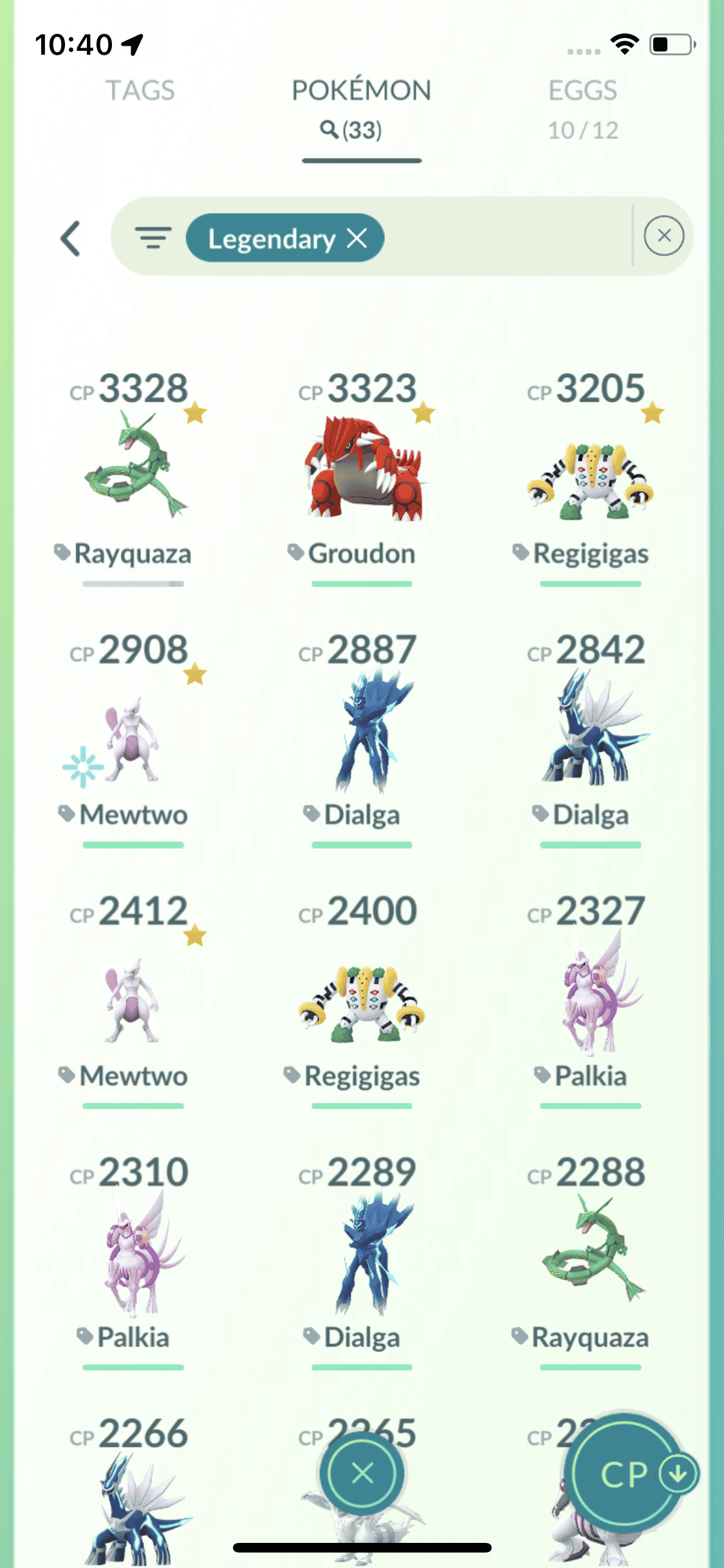Open Palkia with CP 2310
724x1568 pixels.
133,1255
